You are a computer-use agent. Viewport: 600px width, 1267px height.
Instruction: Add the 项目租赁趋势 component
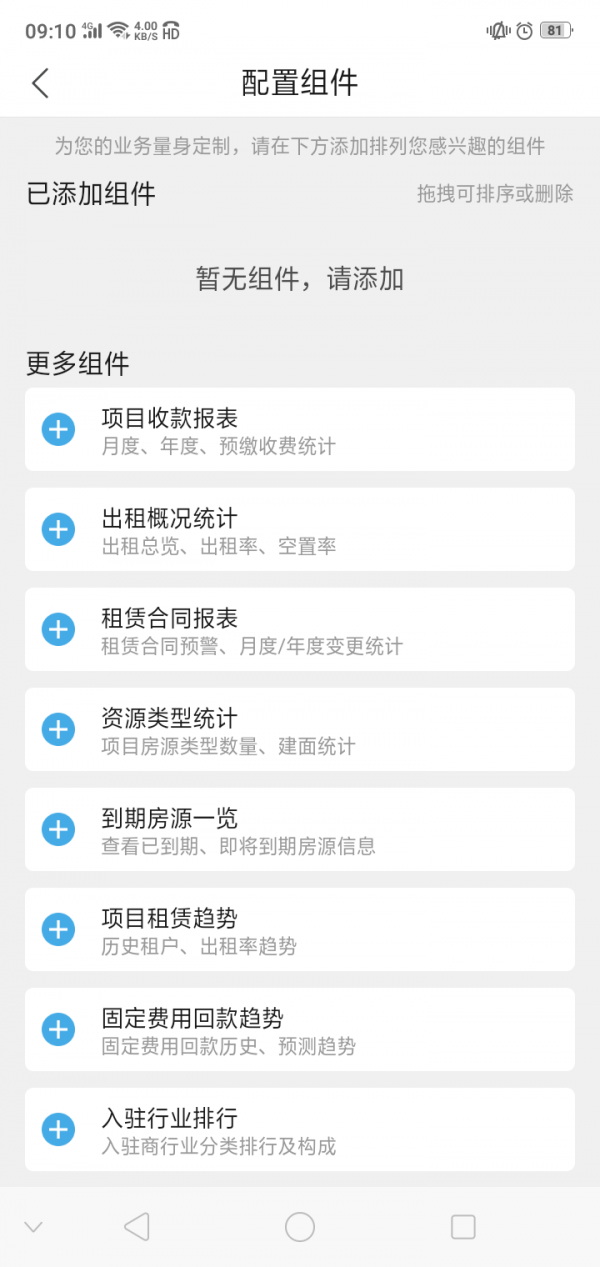(58, 930)
